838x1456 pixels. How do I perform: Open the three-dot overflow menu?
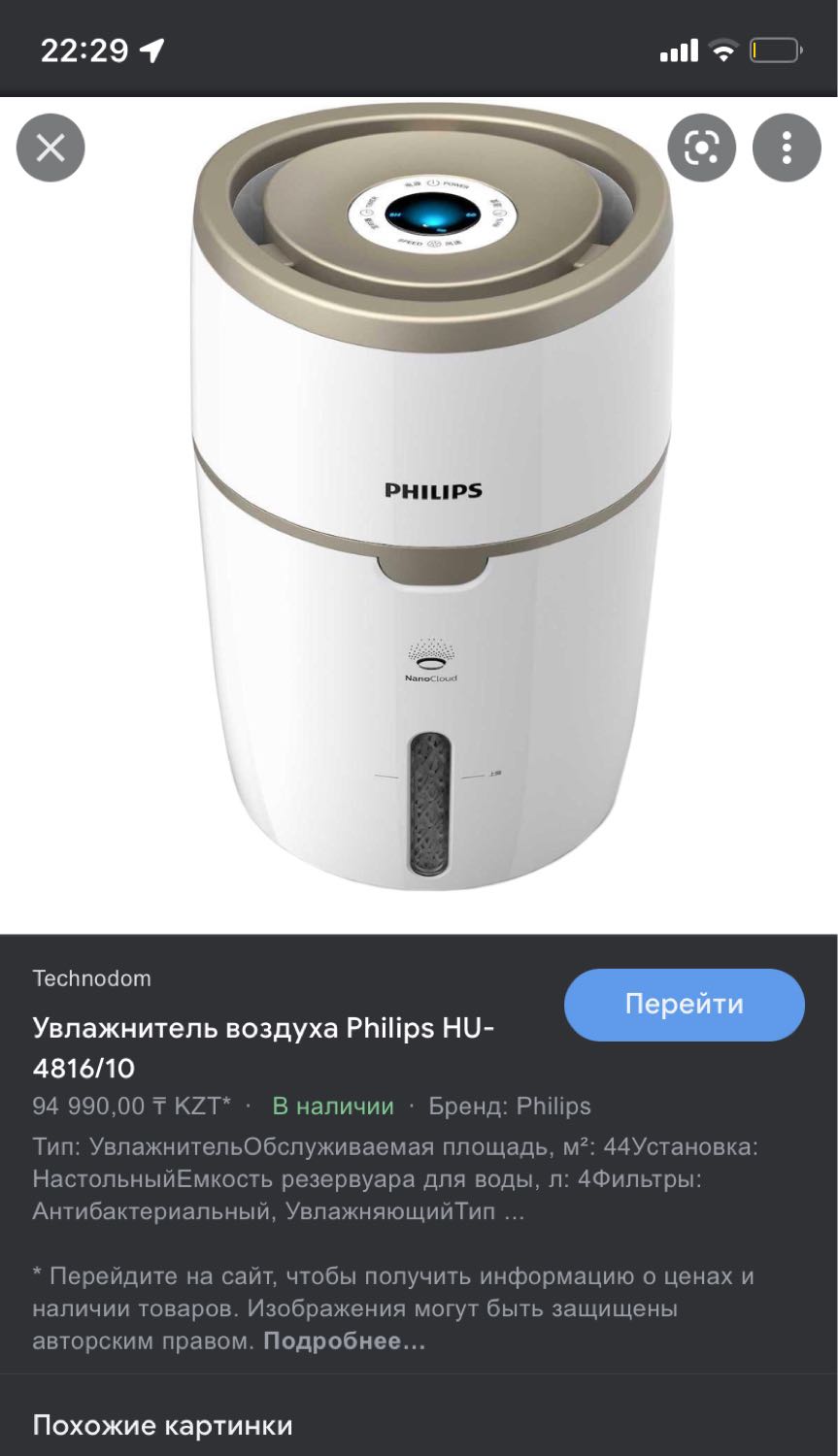click(787, 148)
